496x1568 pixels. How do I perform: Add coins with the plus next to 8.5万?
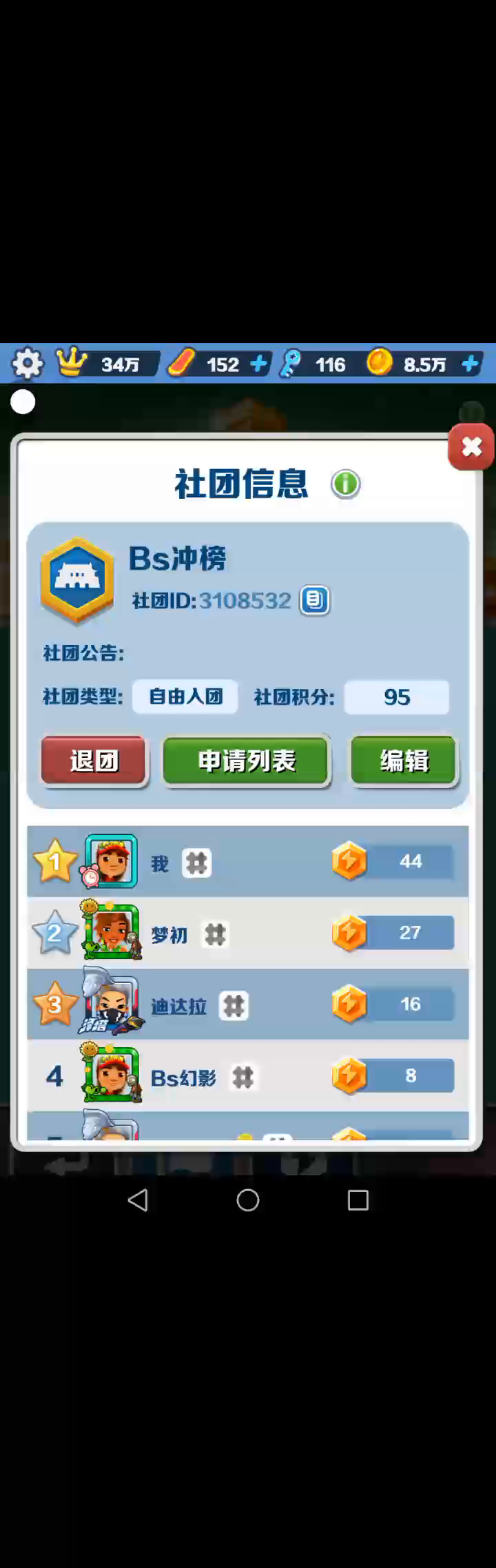[471, 364]
